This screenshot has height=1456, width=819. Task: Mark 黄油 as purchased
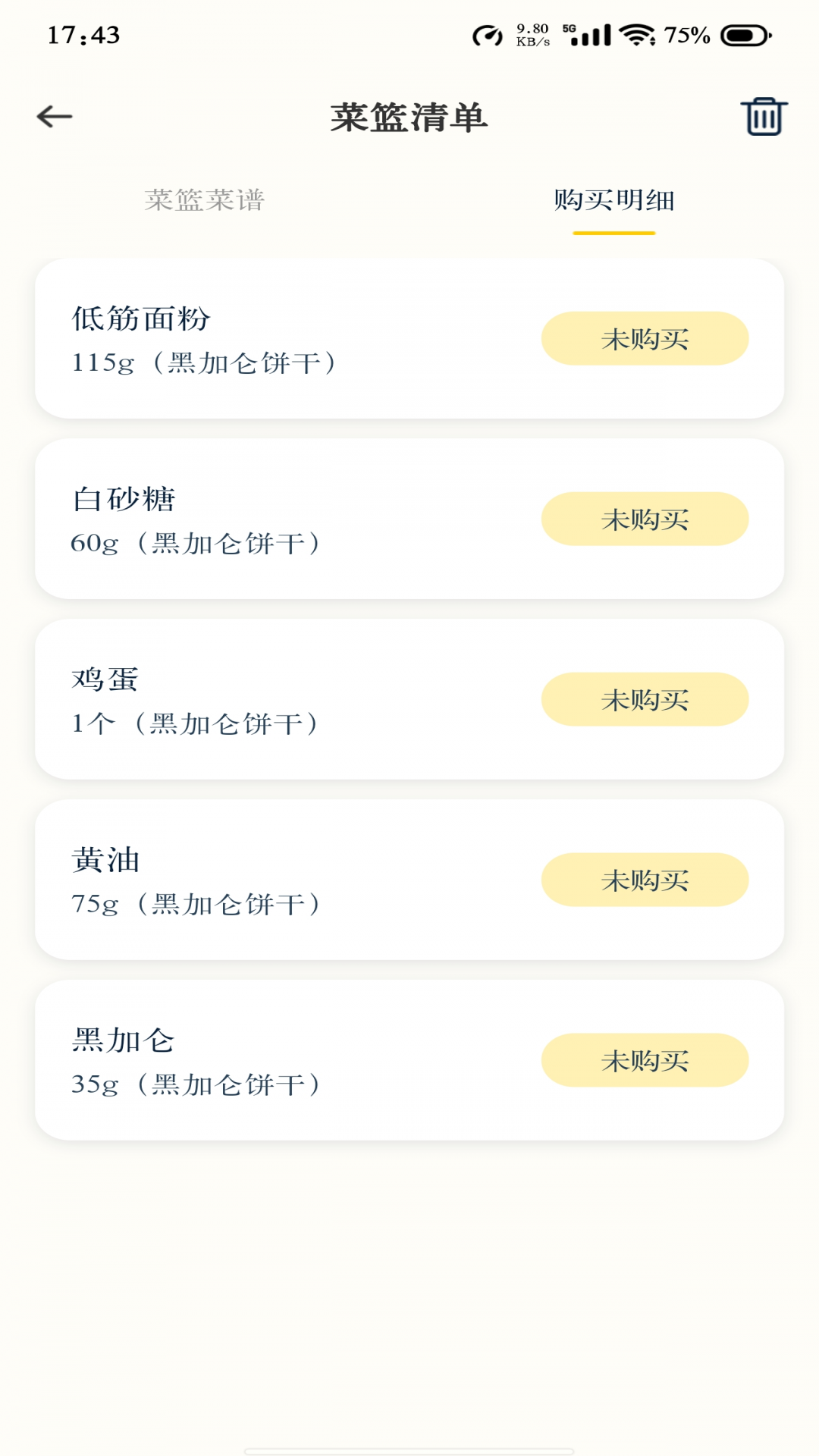pos(645,878)
